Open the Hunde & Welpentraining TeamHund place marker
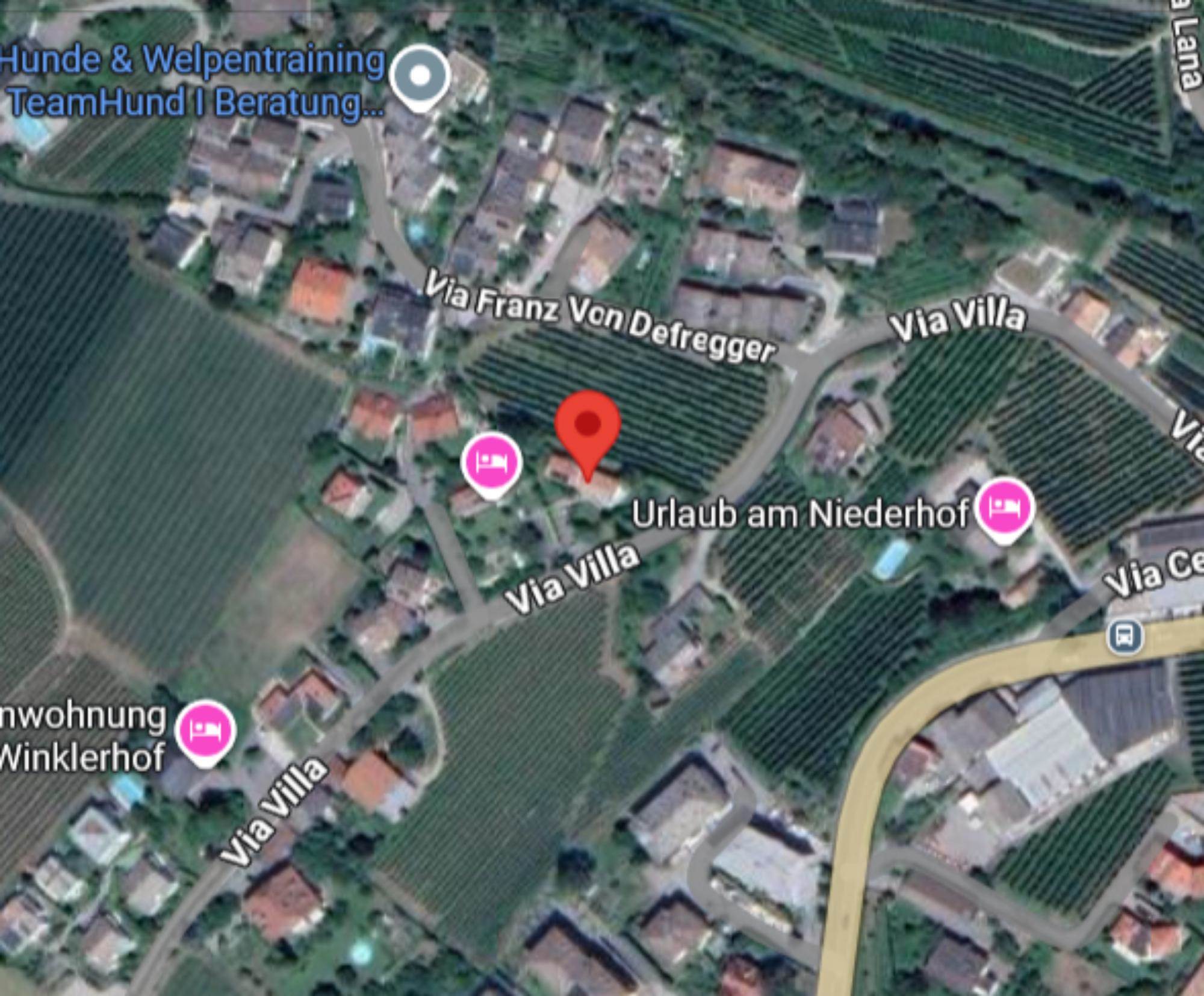Viewport: 1204px width, 996px height. (420, 76)
